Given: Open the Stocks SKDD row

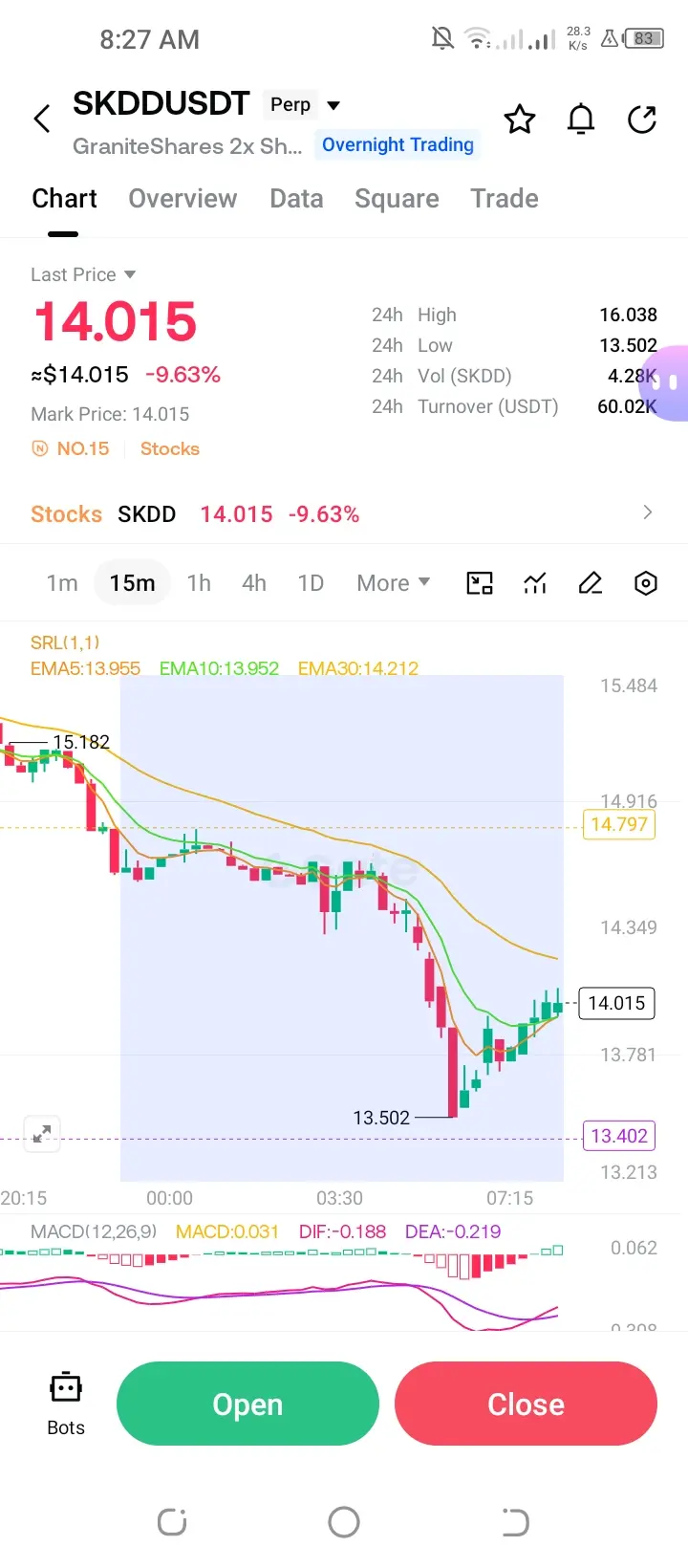Looking at the screenshot, I should pos(344,513).
